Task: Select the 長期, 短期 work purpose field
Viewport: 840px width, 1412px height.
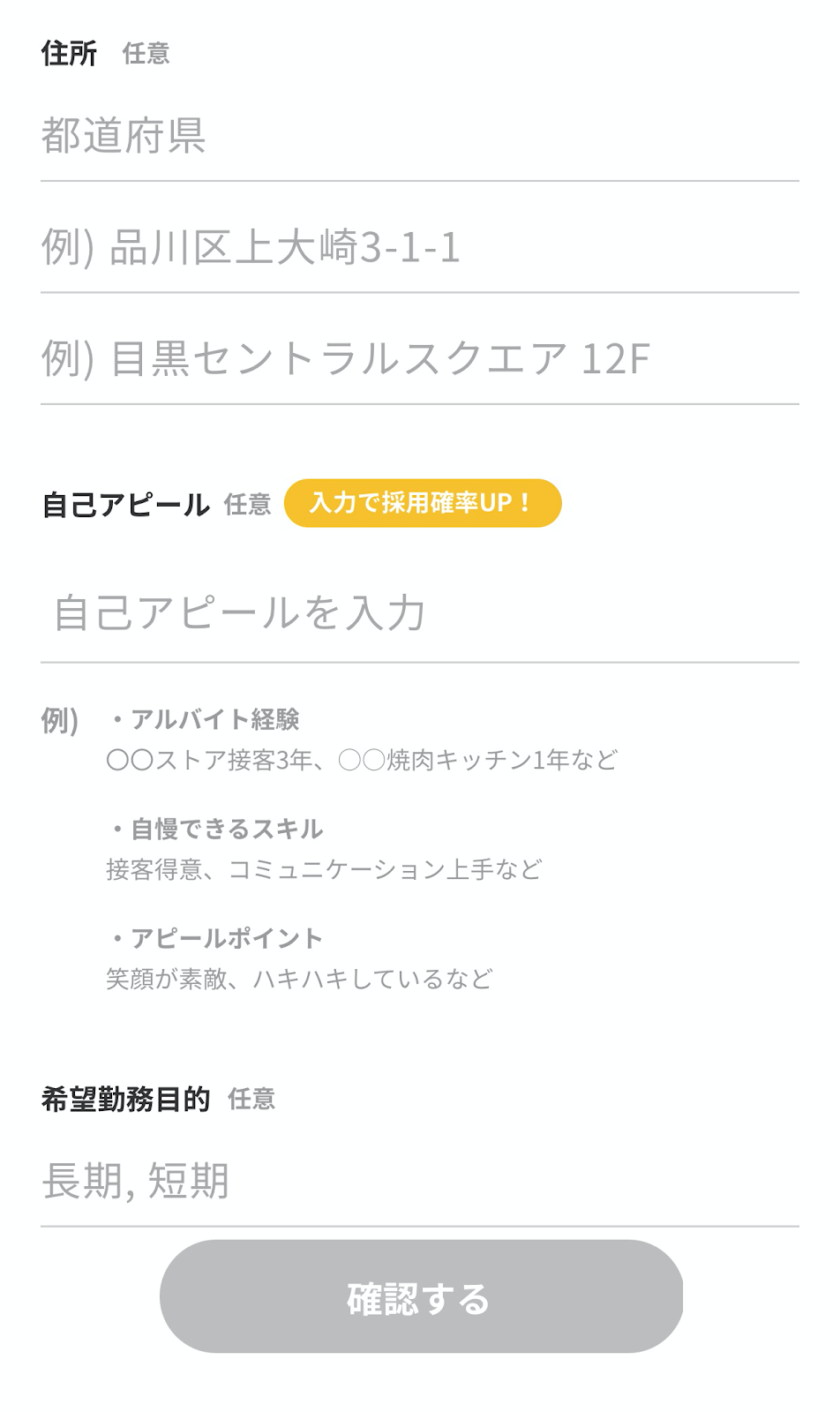Action: click(420, 1181)
